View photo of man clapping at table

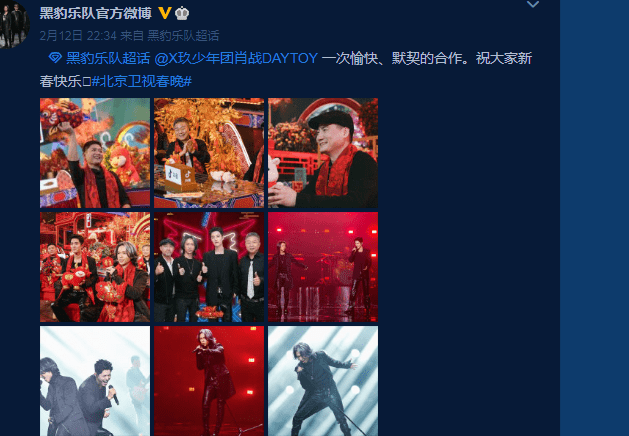(x=208, y=152)
